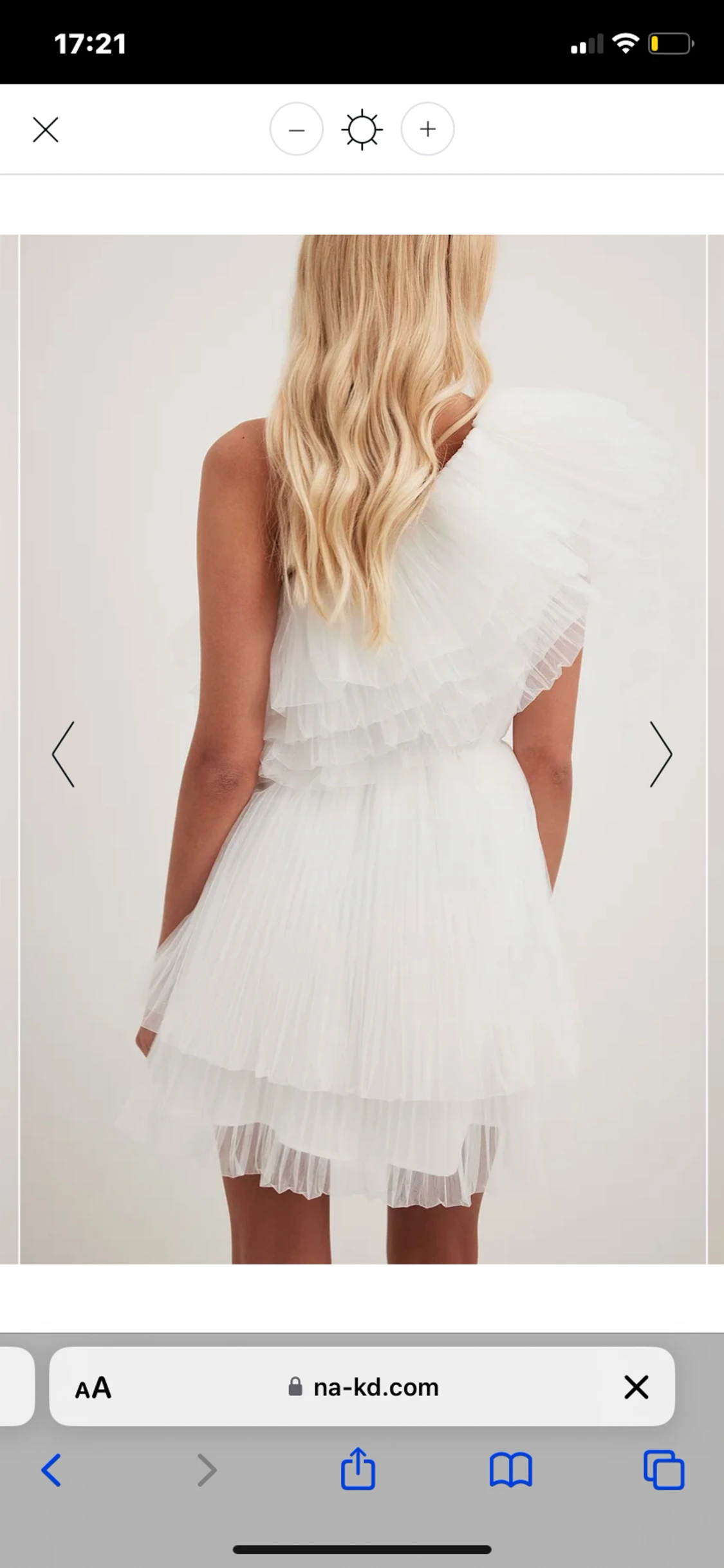Decrease brightness with the minus button
724x1568 pixels.
click(x=296, y=129)
